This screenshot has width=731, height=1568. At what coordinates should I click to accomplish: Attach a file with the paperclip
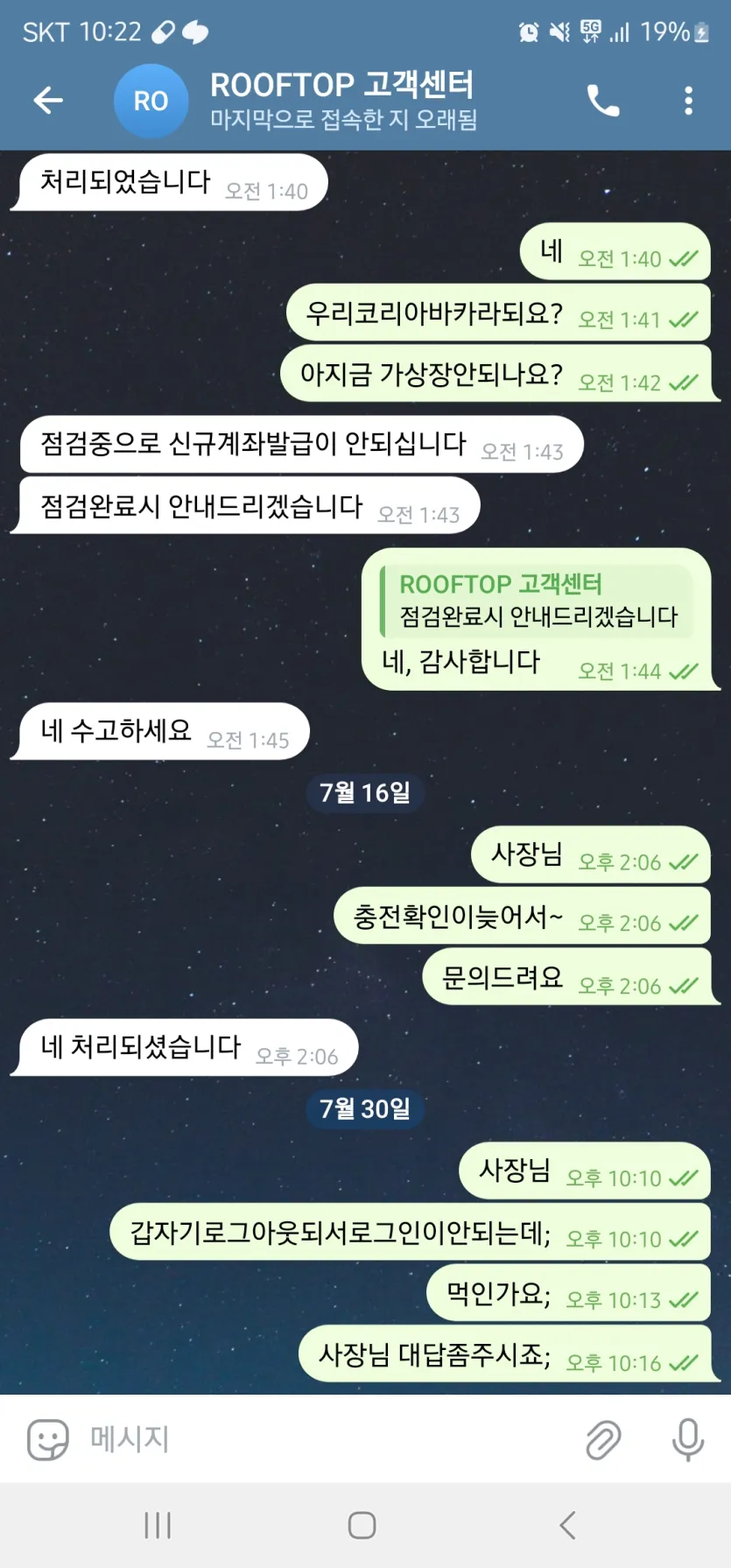coord(603,1439)
